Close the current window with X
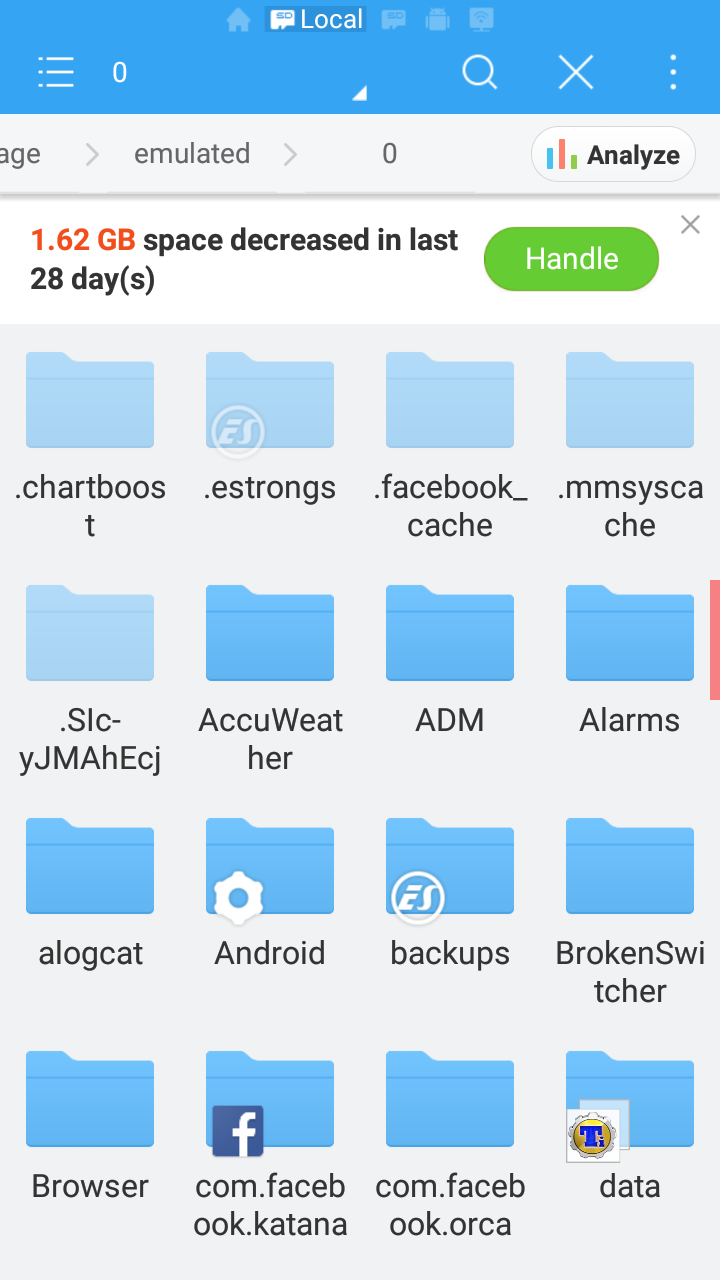 point(576,72)
